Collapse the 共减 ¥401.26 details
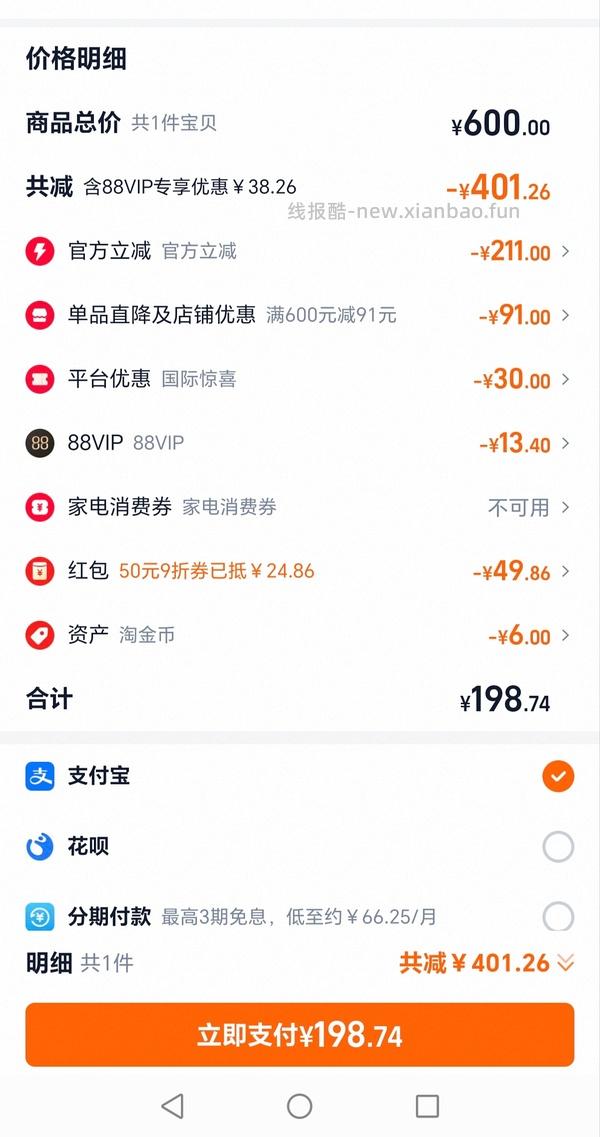The width and height of the screenshot is (600, 1137). (487, 963)
